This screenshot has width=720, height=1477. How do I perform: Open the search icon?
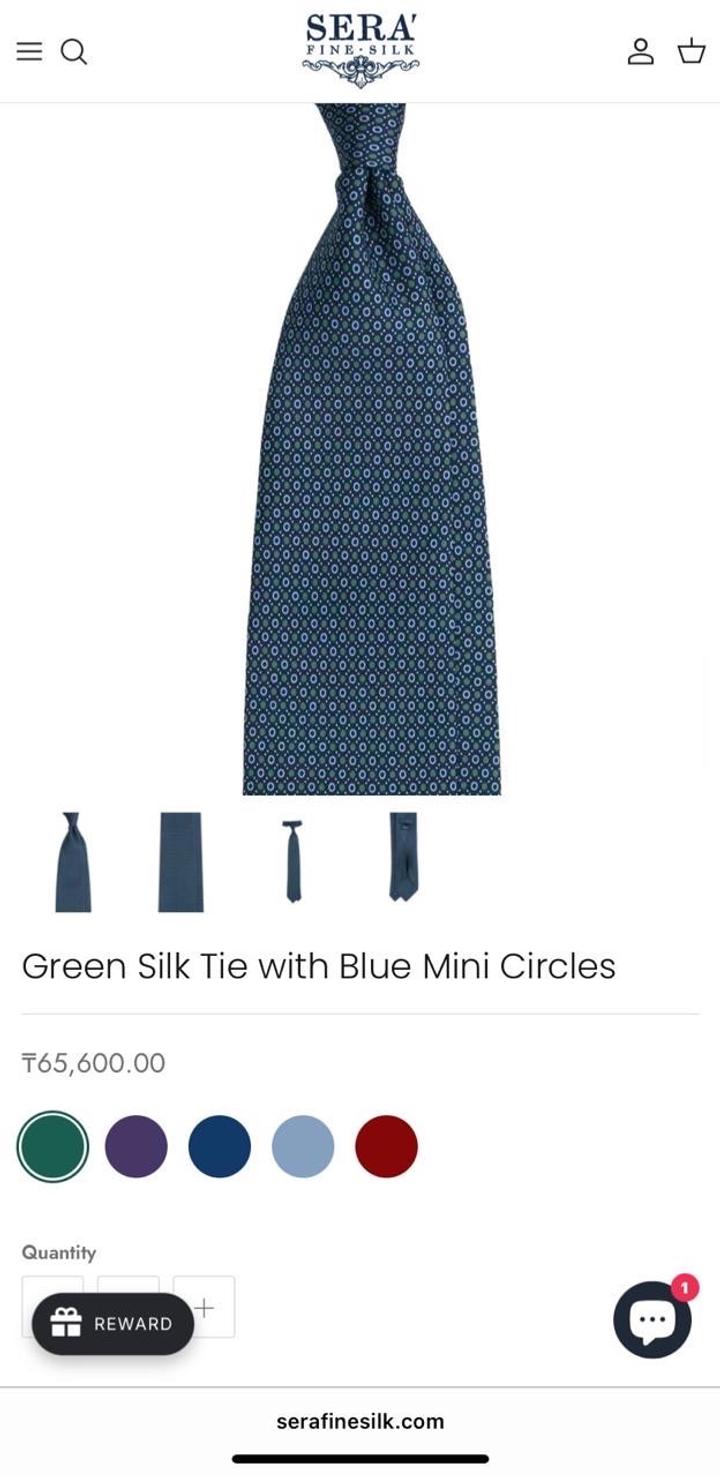[x=74, y=51]
